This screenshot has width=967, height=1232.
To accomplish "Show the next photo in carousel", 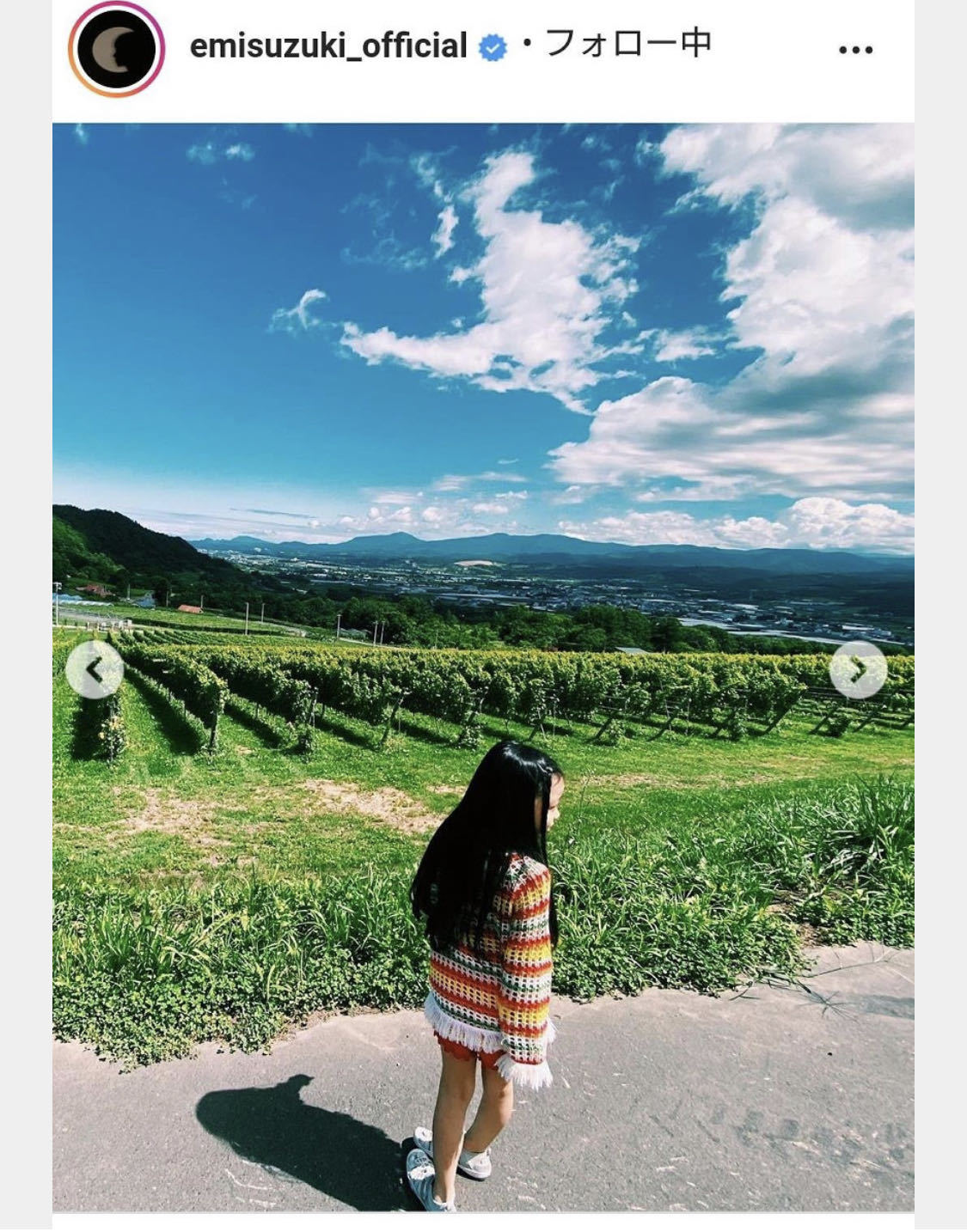I will (x=858, y=669).
